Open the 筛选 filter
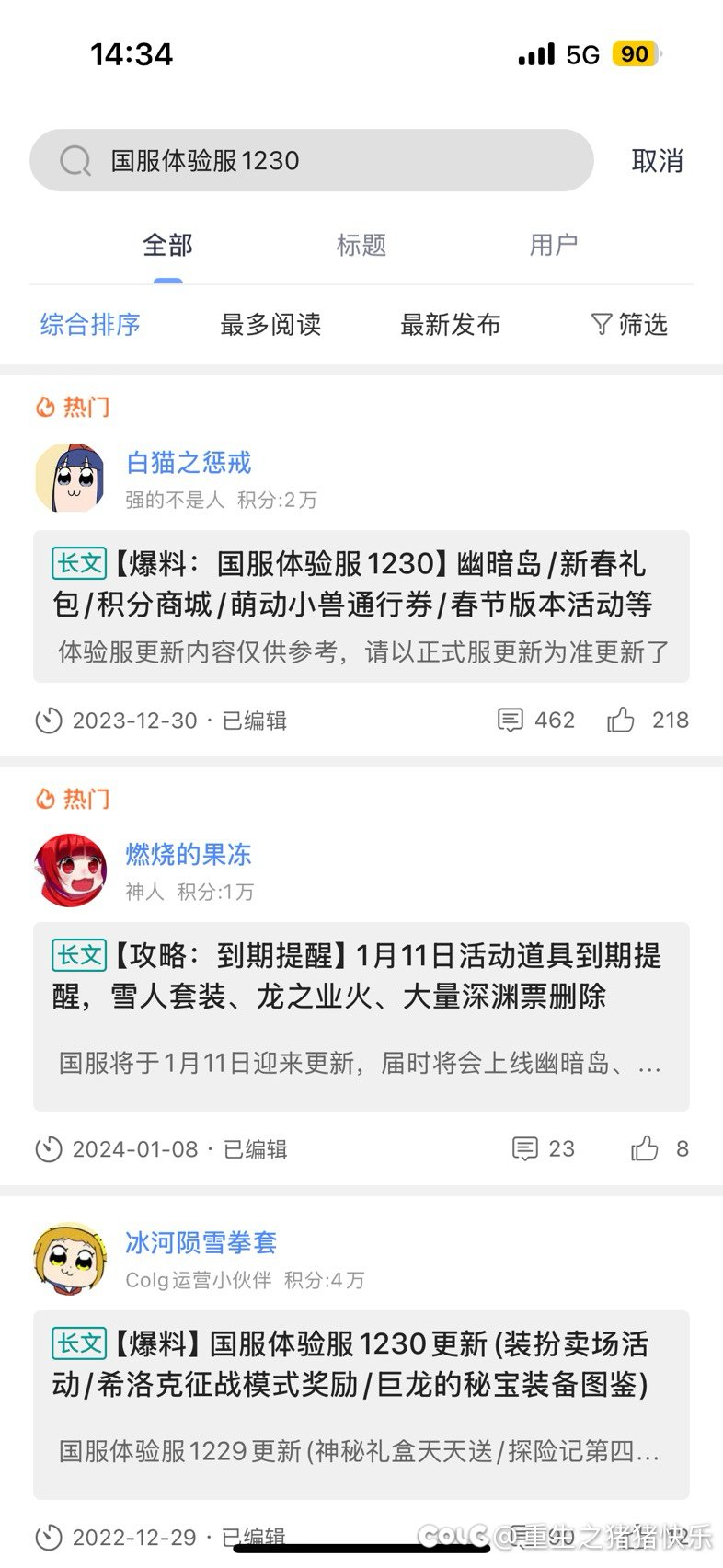 click(629, 324)
